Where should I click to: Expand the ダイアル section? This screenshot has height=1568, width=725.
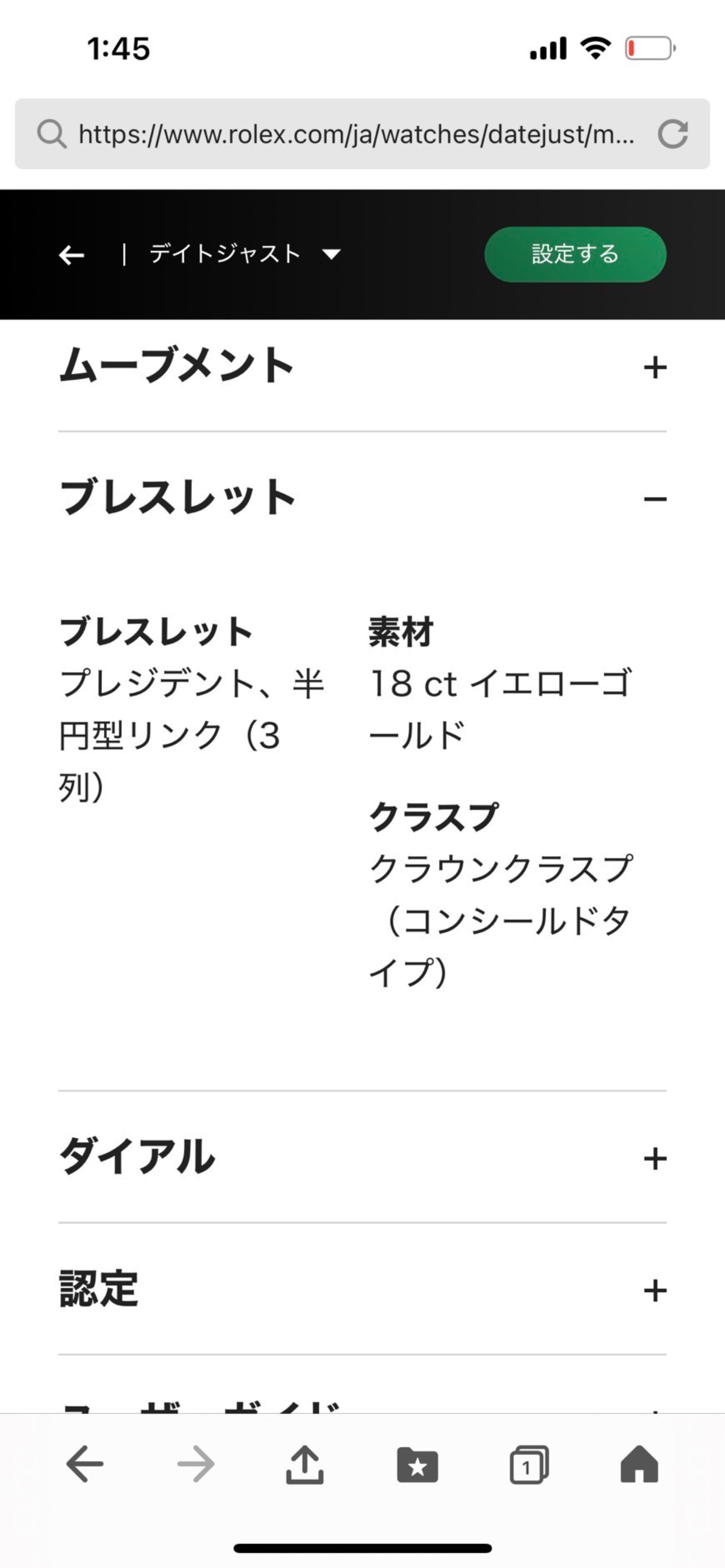pos(655,1158)
